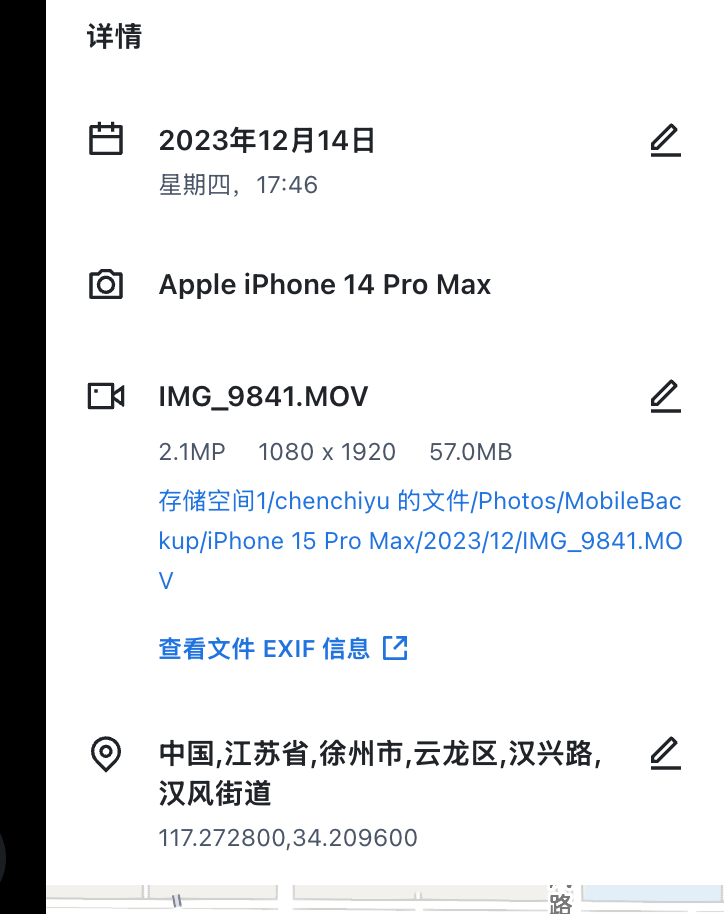Edit the date 2023年12月14日
This screenshot has height=914, width=724.
click(665, 141)
